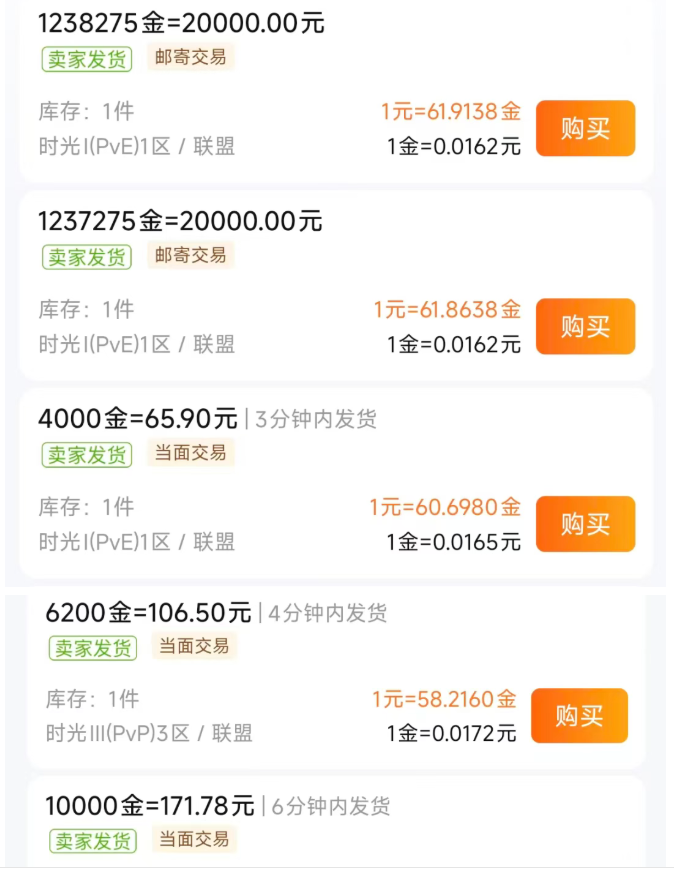This screenshot has height=869, width=674.
Task: Buy the 1237275金 listing
Action: (x=585, y=326)
